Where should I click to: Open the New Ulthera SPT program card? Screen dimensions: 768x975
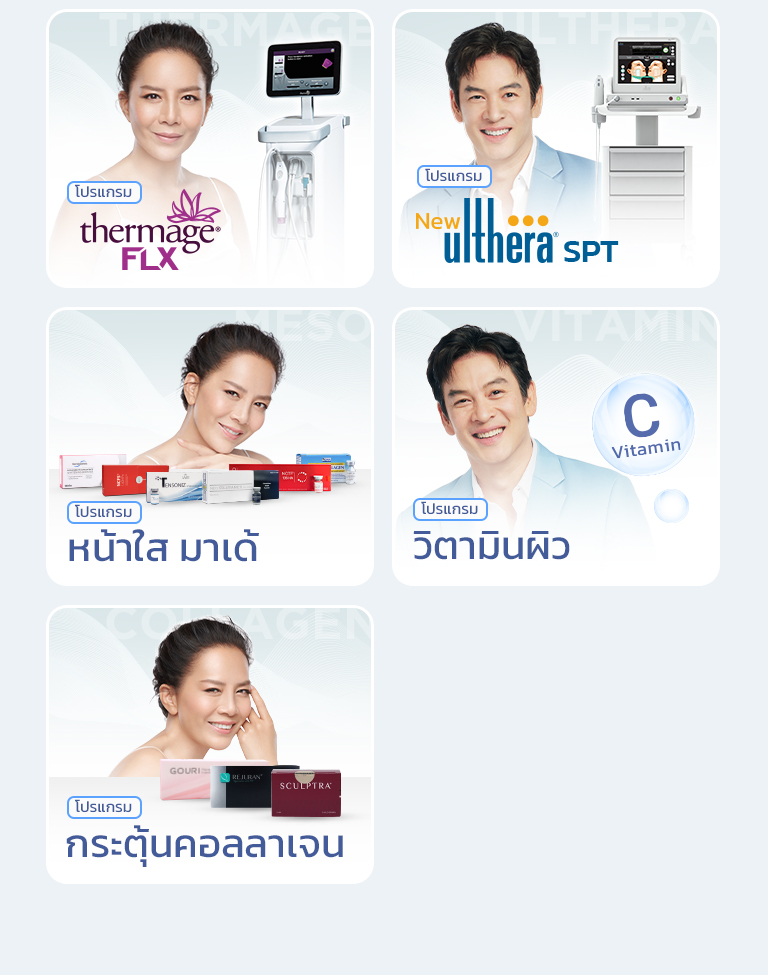pos(556,150)
